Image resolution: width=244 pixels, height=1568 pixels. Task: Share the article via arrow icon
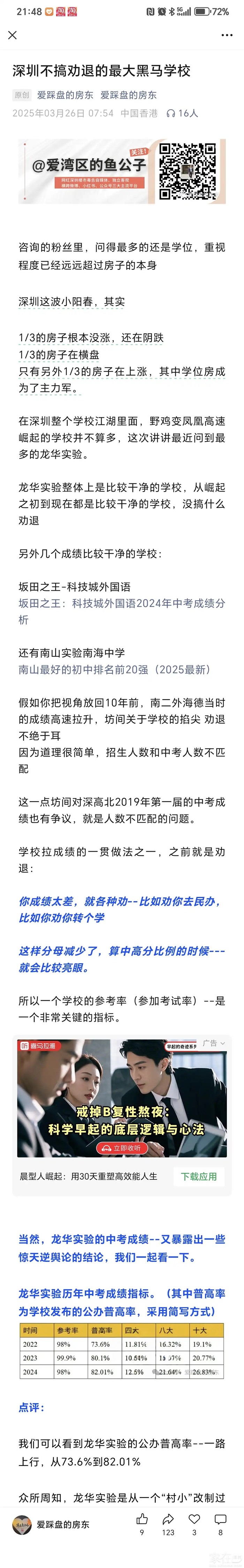[168, 1519]
